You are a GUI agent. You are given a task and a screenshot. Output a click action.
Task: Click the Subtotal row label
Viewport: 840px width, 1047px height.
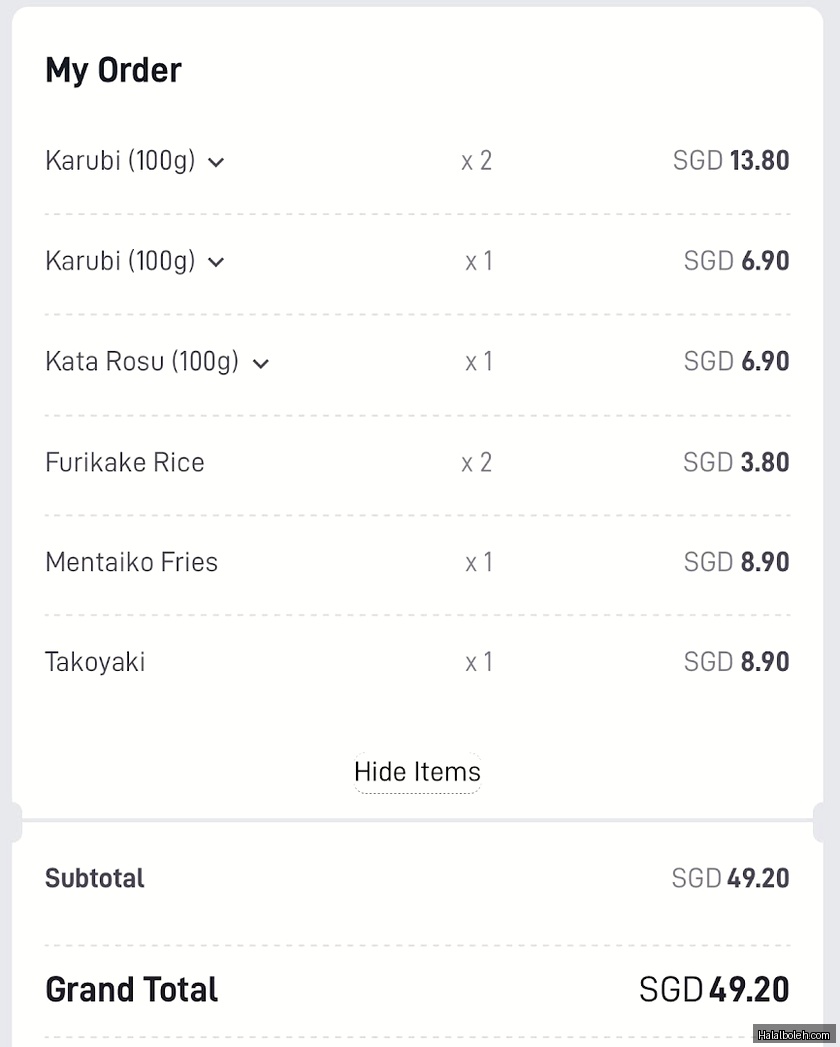tap(94, 878)
